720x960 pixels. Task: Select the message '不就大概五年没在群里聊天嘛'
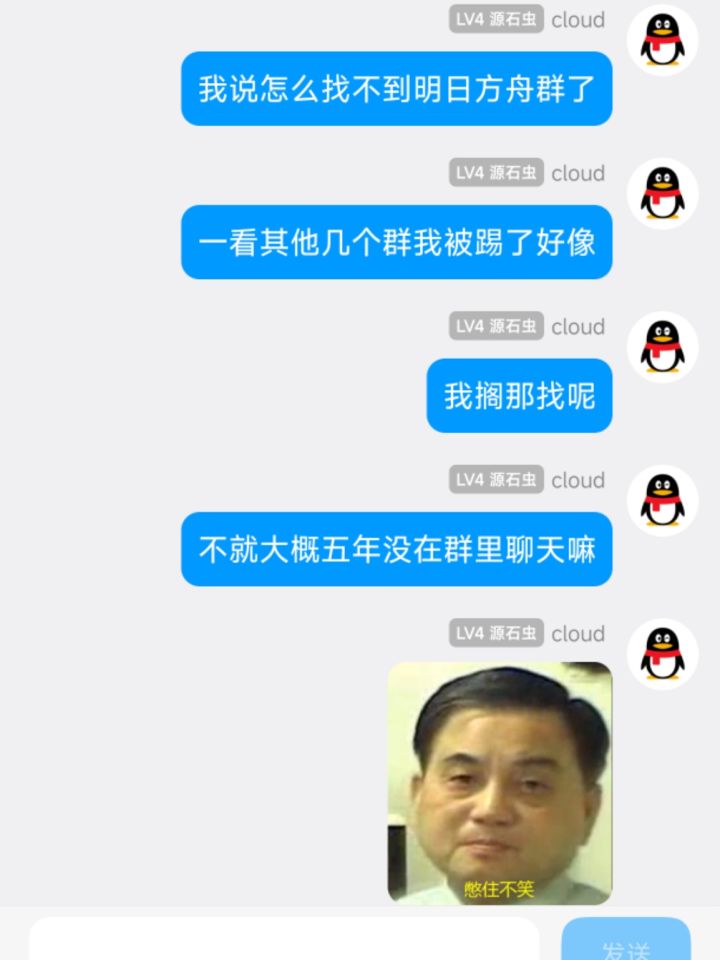tap(397, 550)
